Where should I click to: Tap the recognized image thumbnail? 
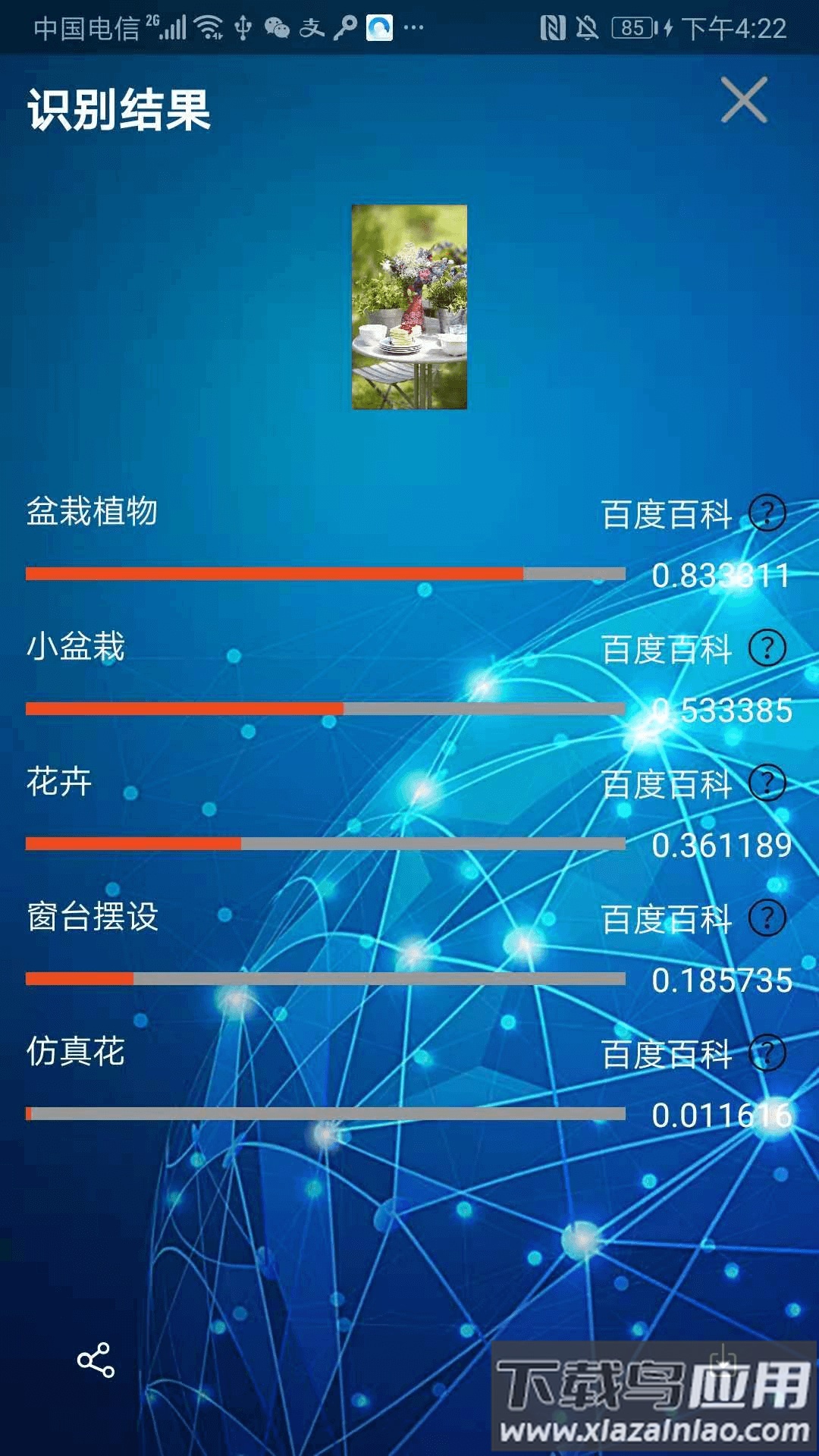tap(409, 307)
